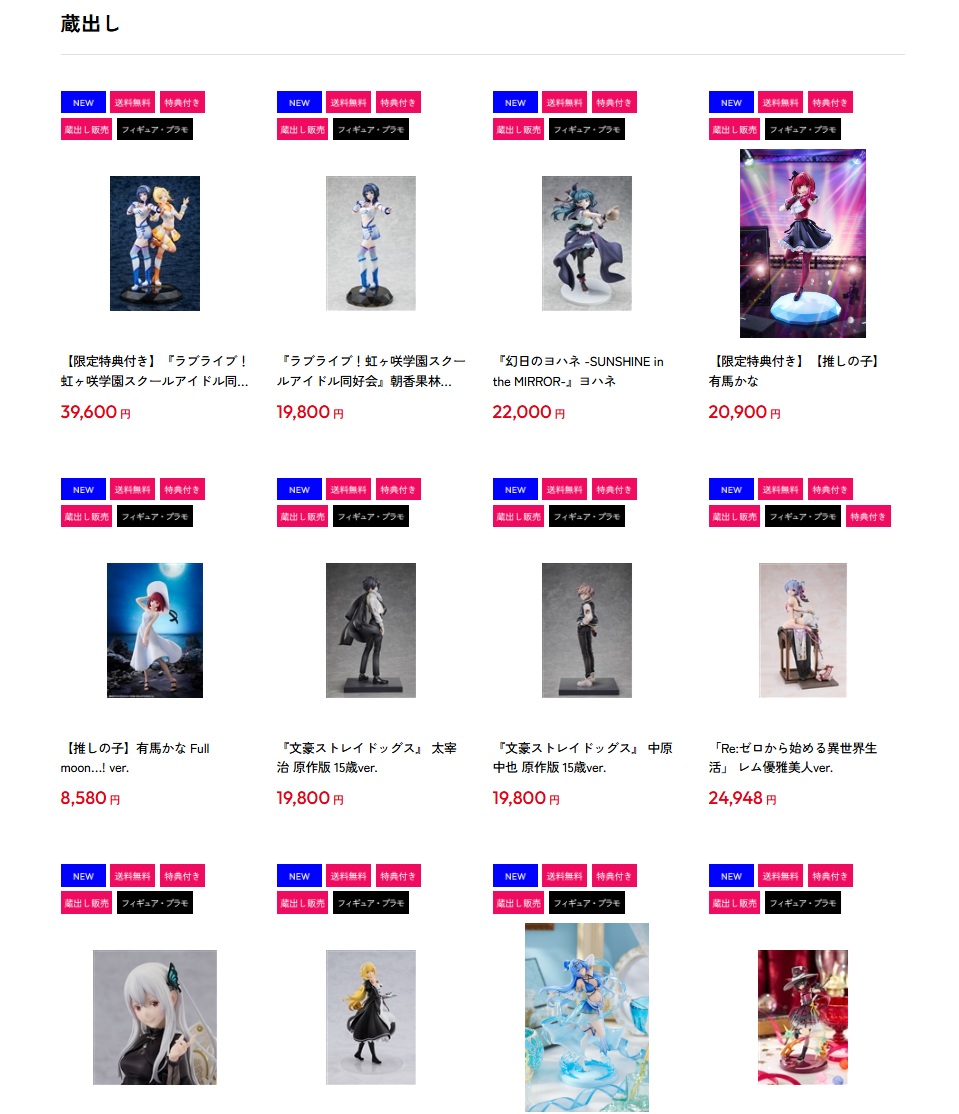Screen dimensions: 959x1114
Task: Open the blonde figure in a black dress
Action: coord(371,1017)
